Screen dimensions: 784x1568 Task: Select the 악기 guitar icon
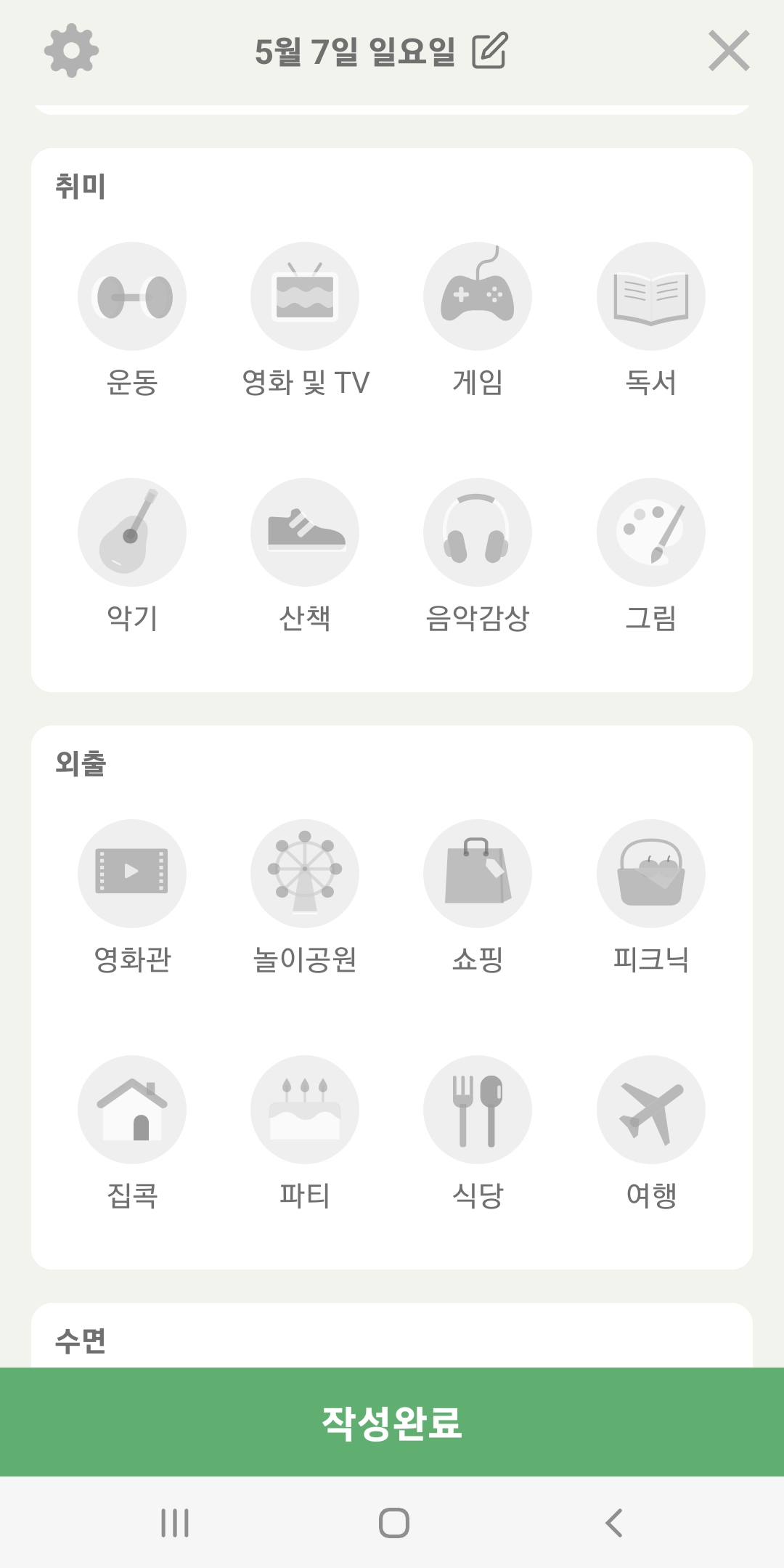[x=132, y=532]
